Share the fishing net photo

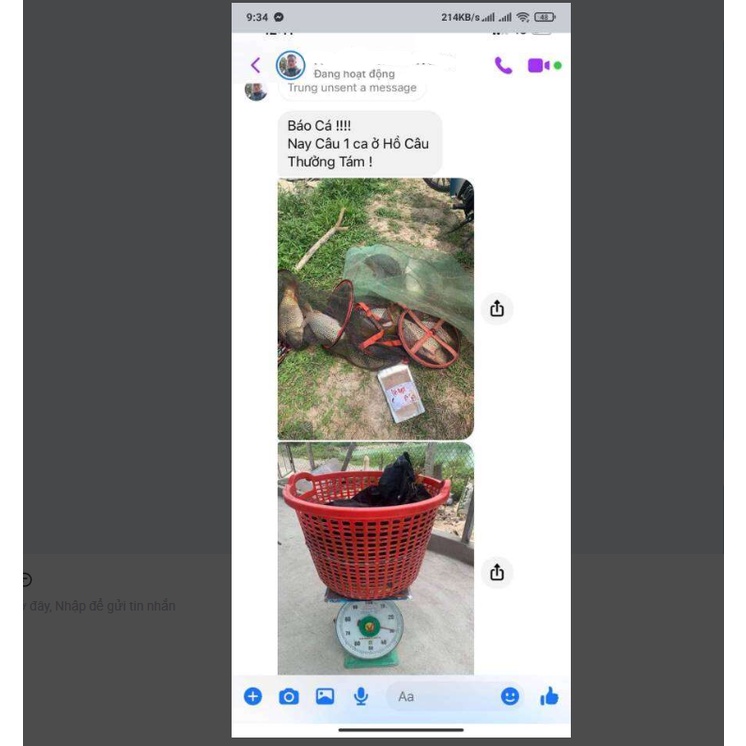[497, 309]
